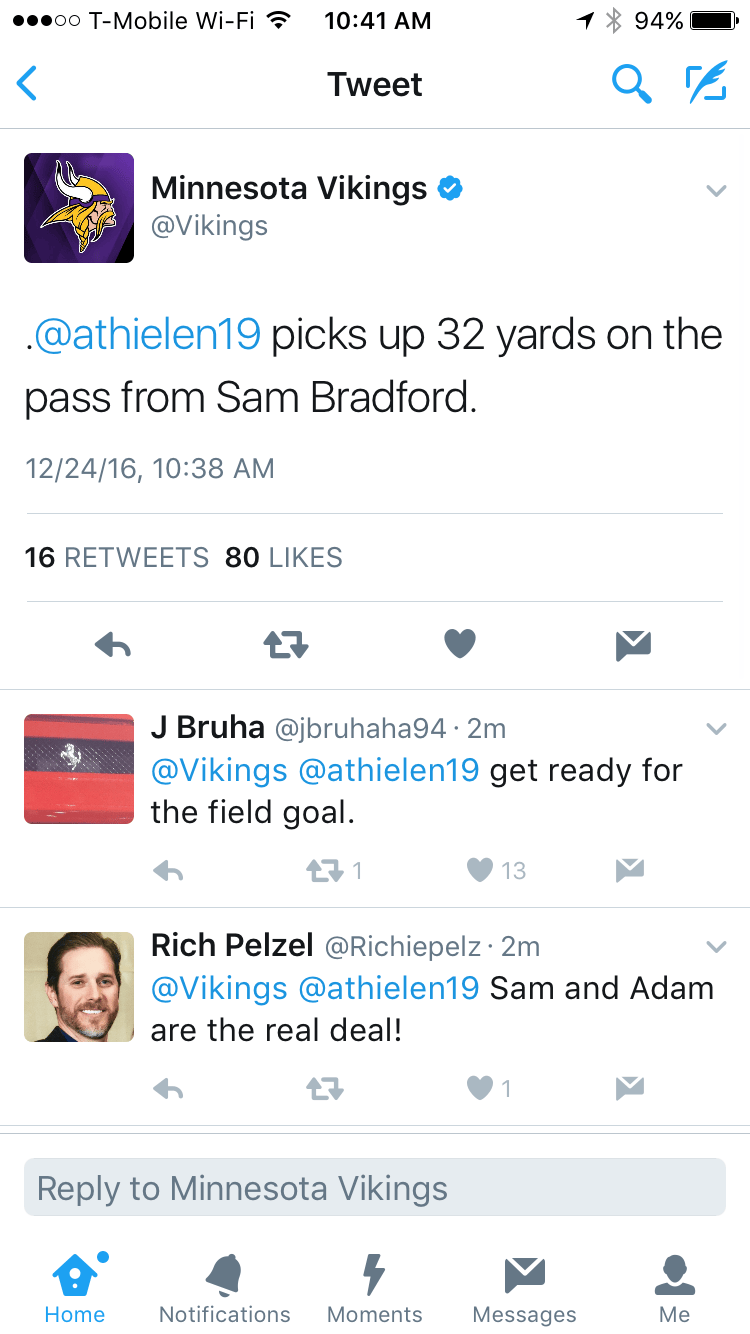Reply to the Vikings tweet

tap(113, 646)
